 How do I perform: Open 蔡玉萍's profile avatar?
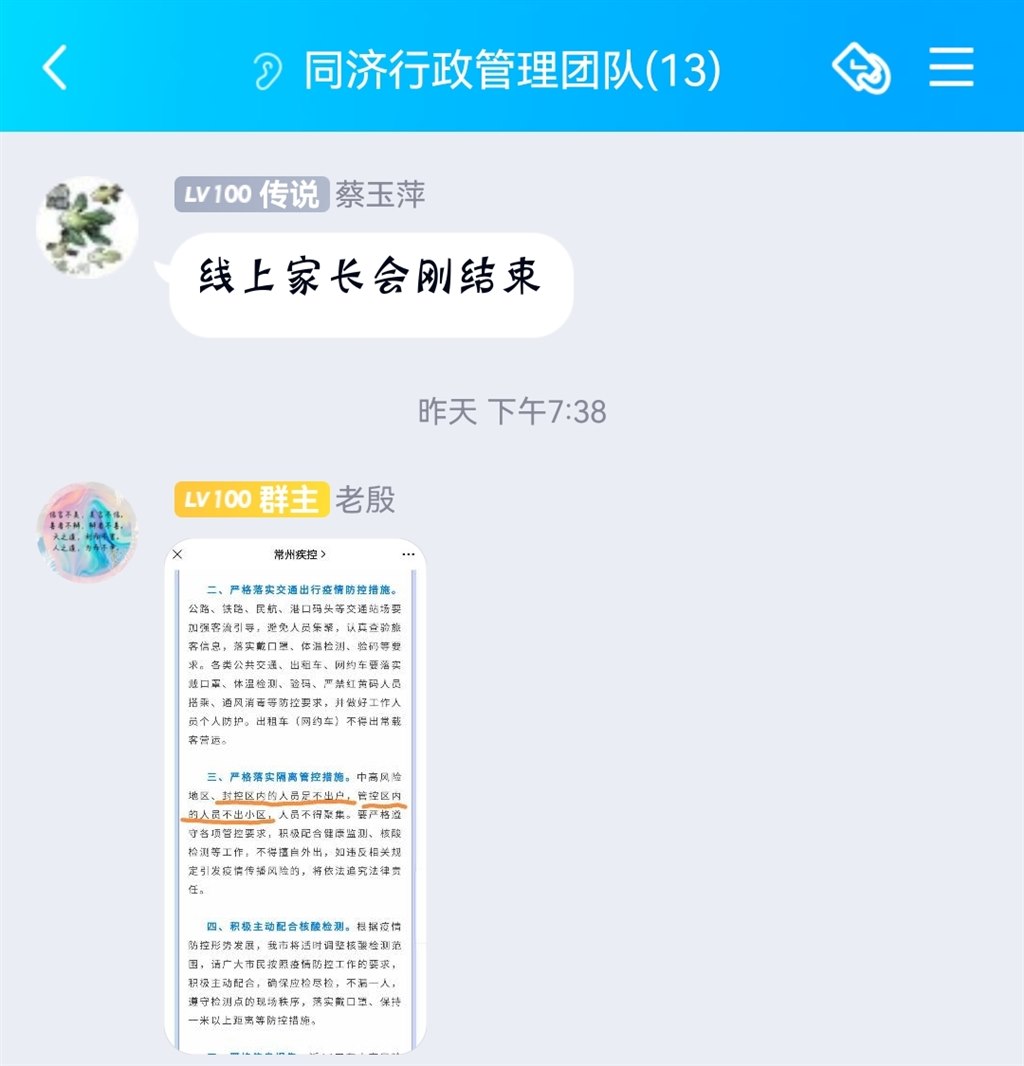click(87, 228)
